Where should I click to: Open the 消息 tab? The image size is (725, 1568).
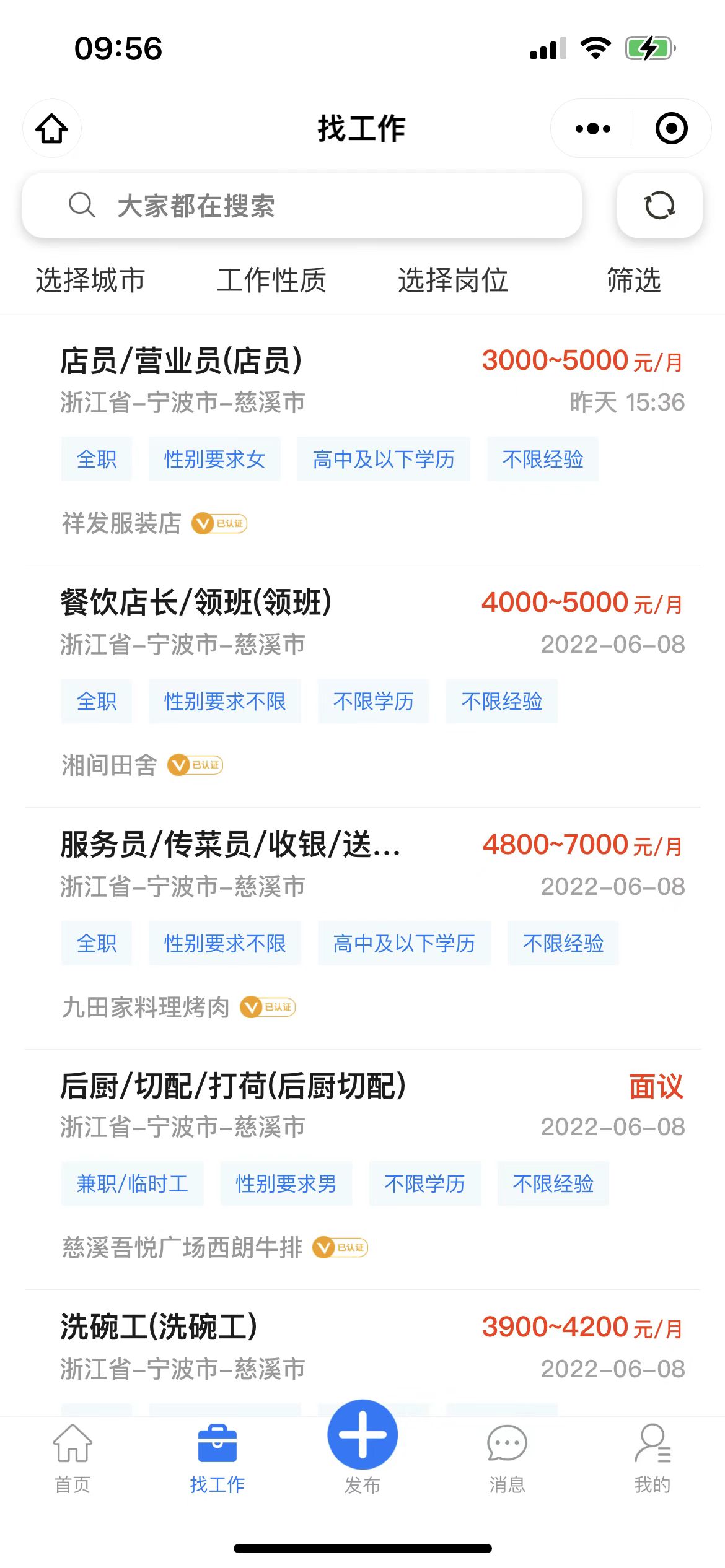[x=507, y=1459]
